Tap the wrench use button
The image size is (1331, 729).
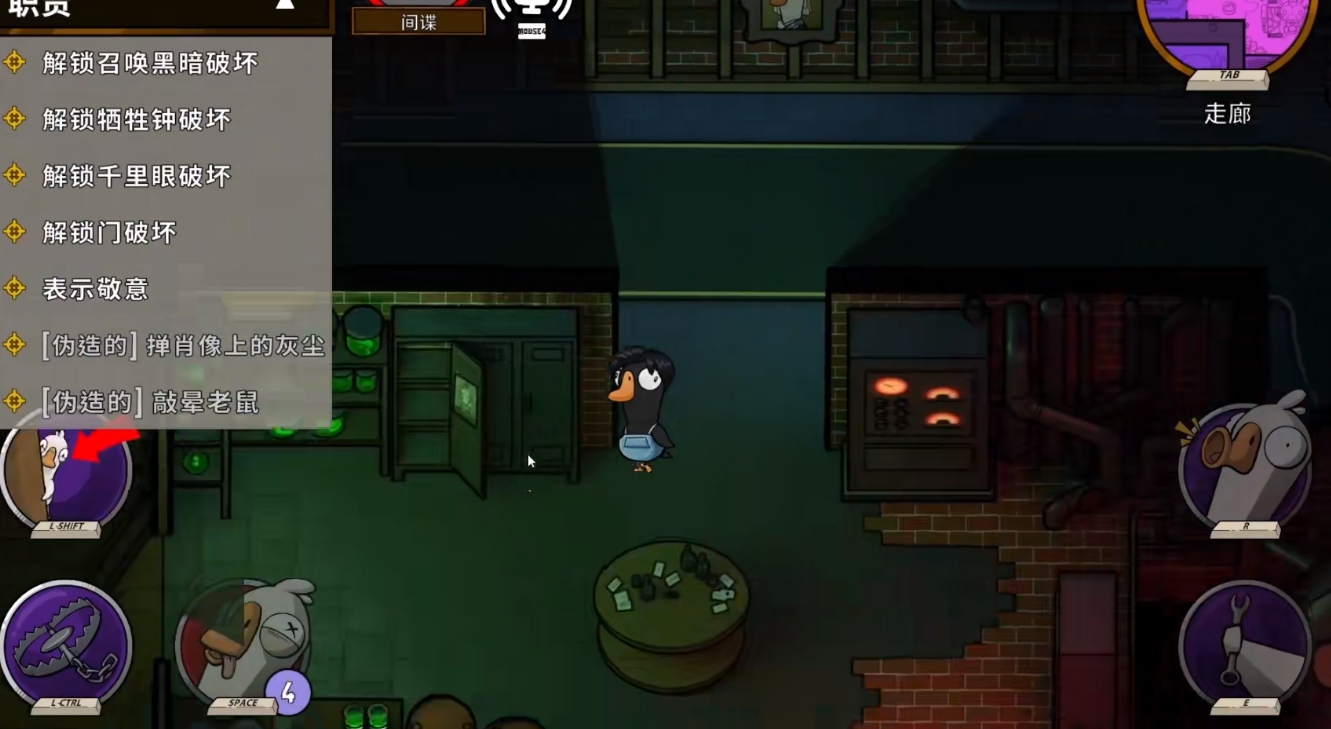[x=1243, y=640]
